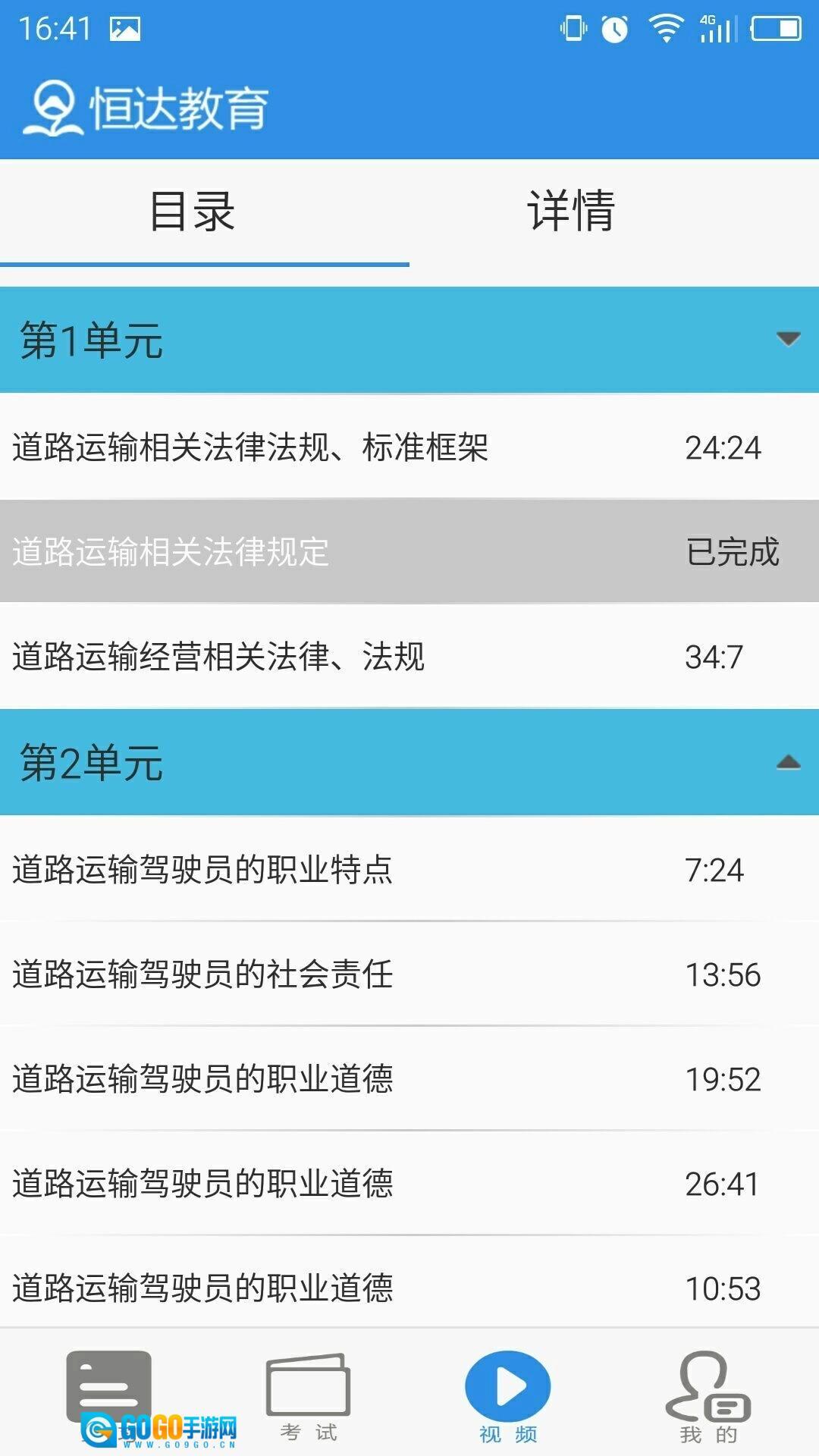
Task: Switch to the 视频 tab
Action: (x=507, y=1397)
